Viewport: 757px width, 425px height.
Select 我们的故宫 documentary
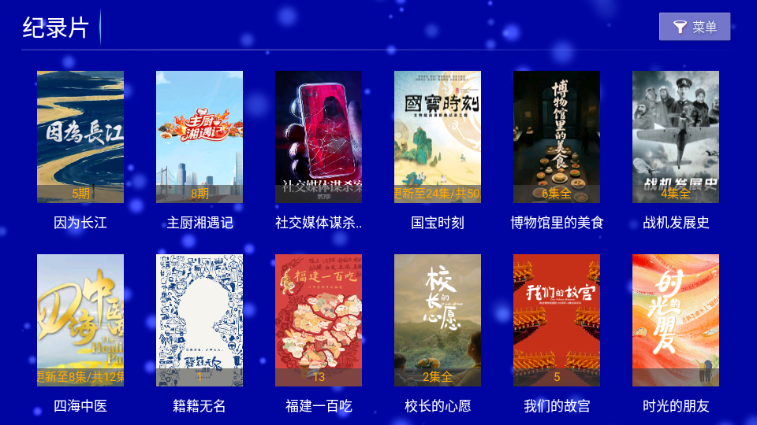[556, 320]
